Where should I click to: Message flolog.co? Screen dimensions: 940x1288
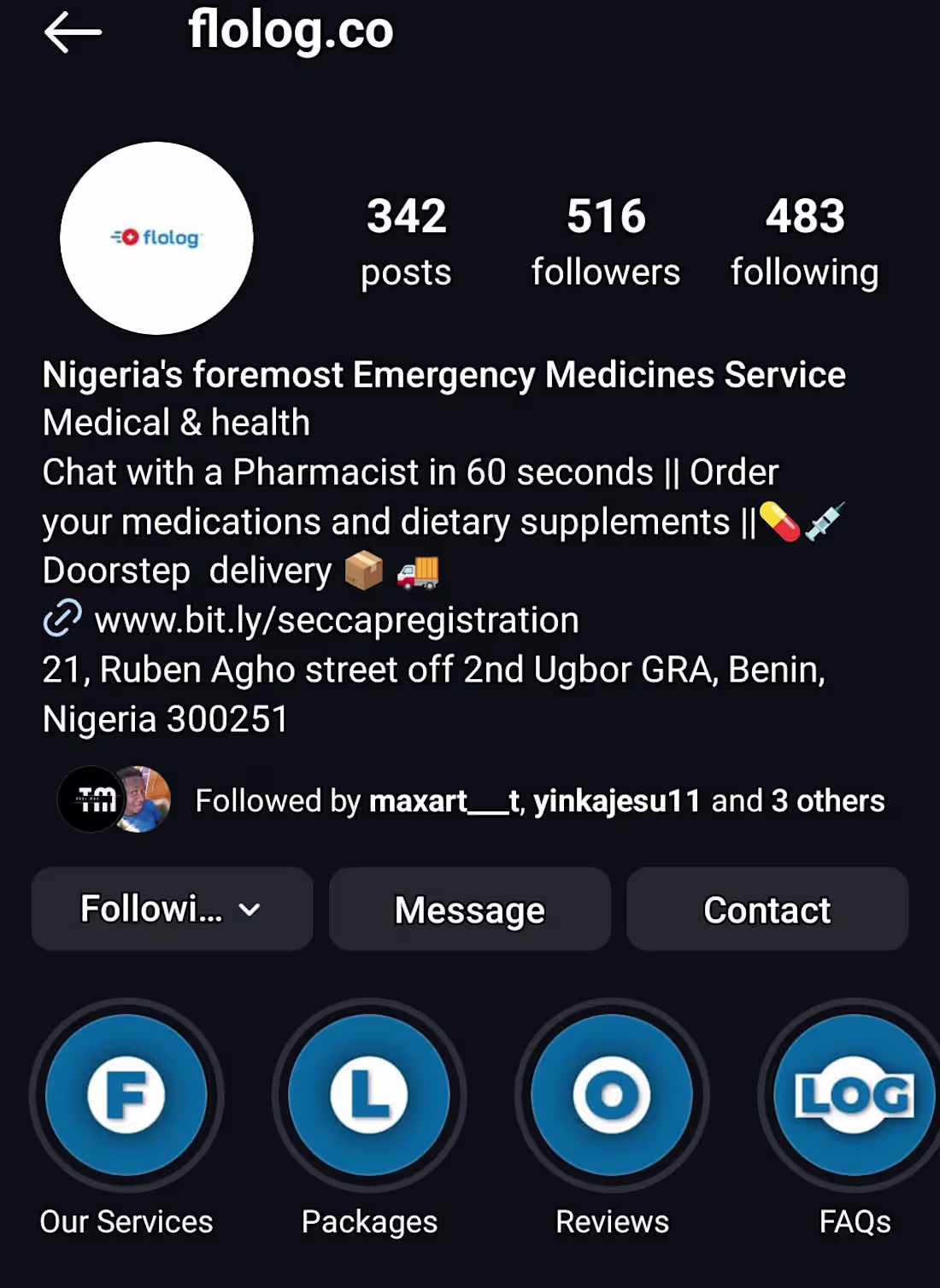click(469, 910)
